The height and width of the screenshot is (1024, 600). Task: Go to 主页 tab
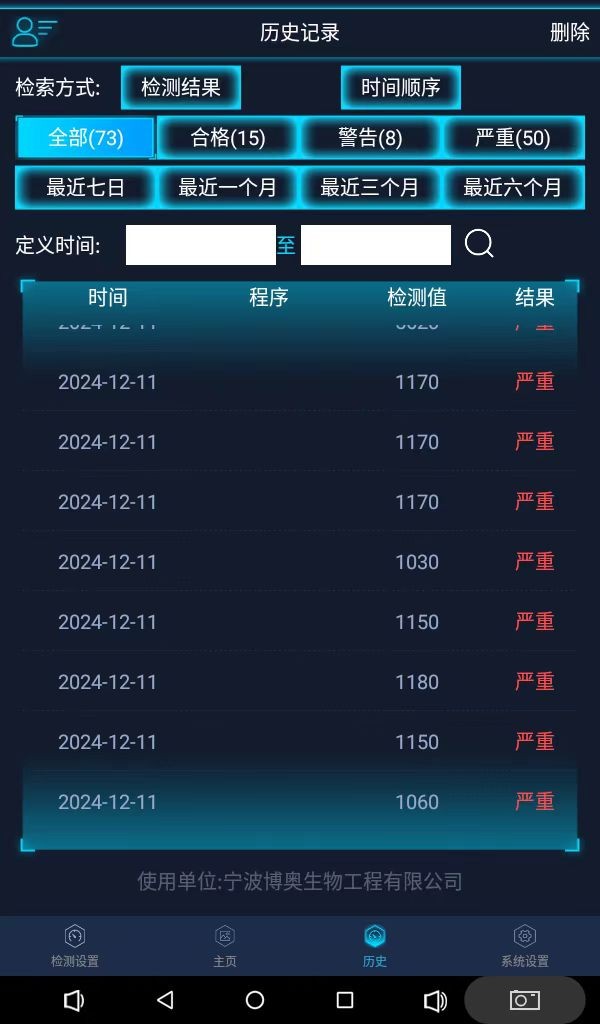[225, 946]
